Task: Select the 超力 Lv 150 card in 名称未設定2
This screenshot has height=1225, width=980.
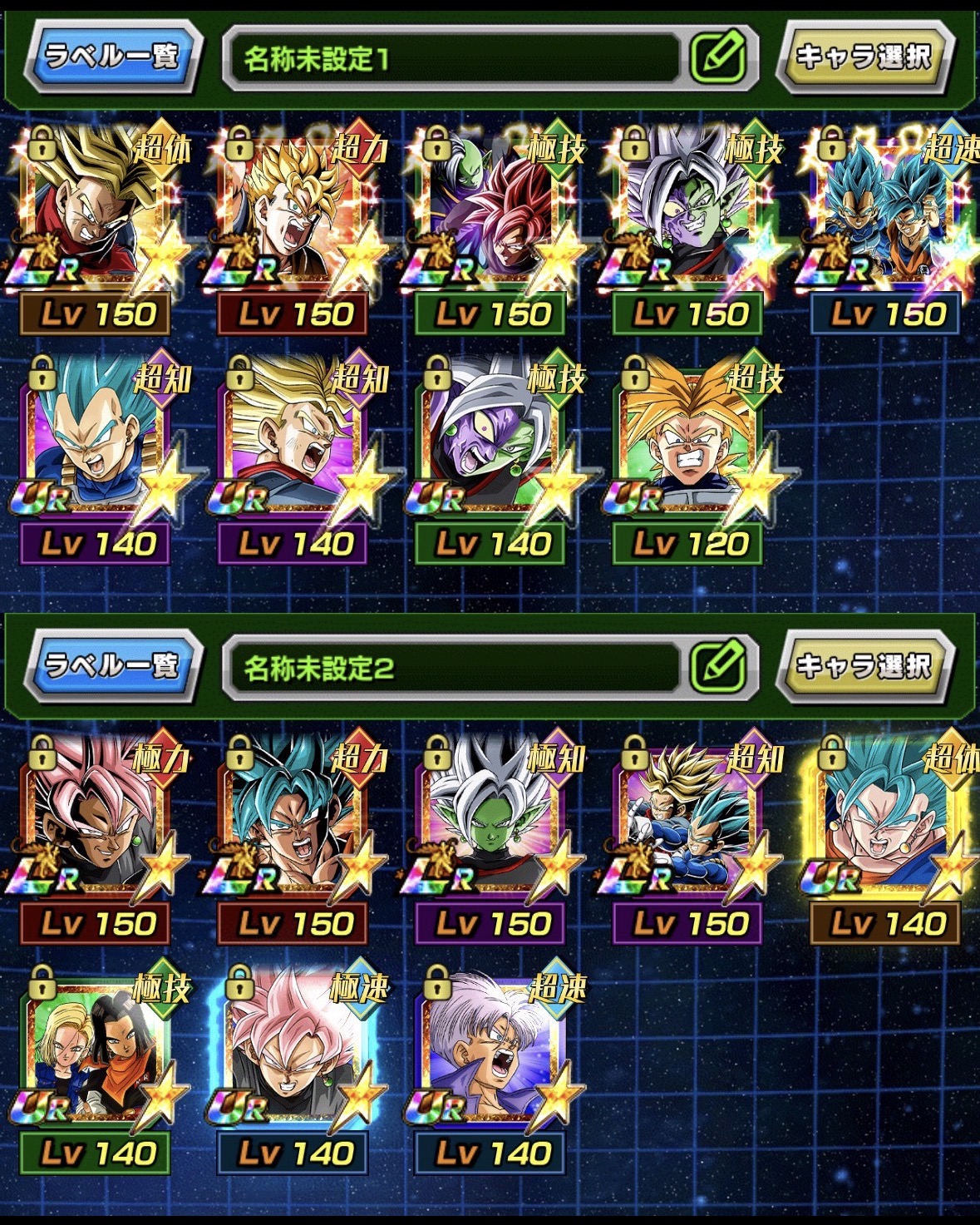Action: pos(295,823)
